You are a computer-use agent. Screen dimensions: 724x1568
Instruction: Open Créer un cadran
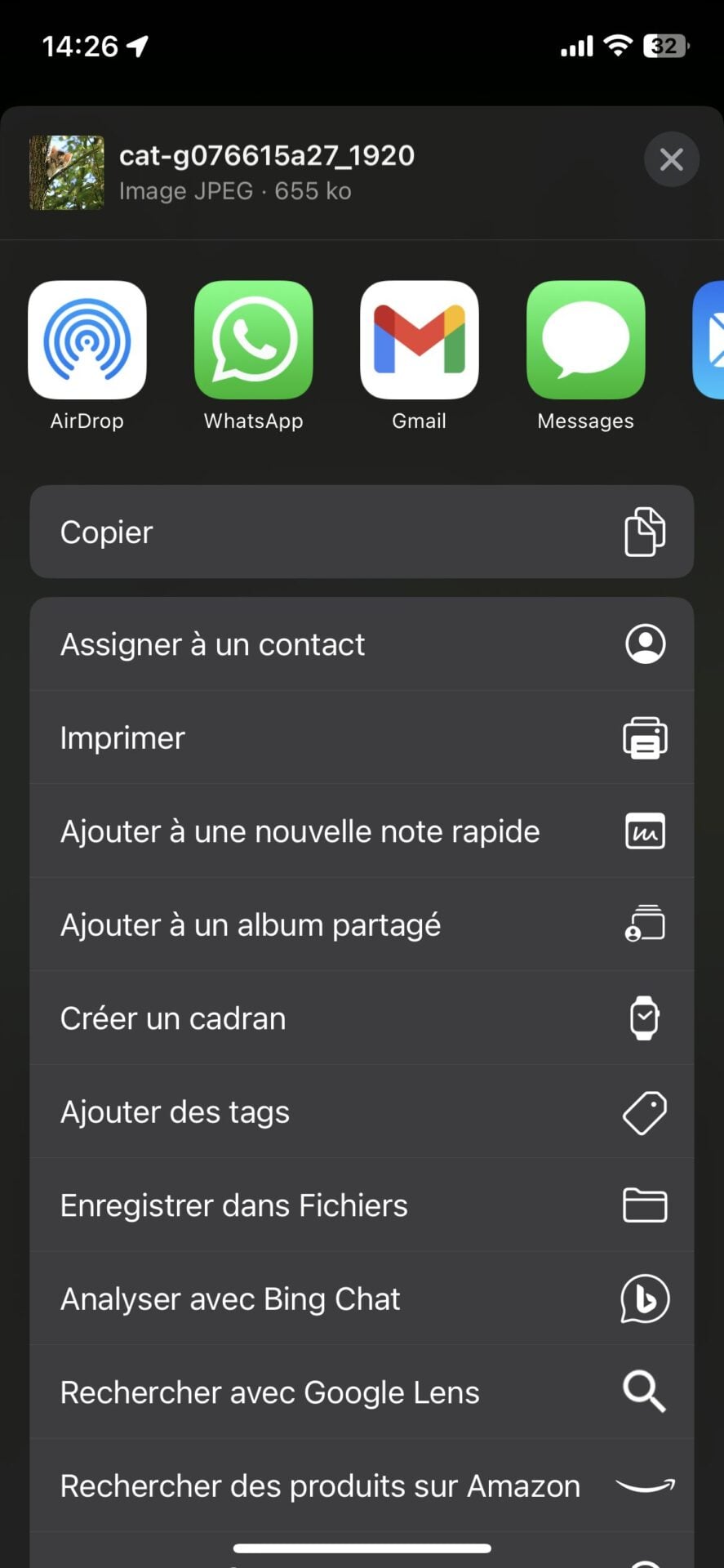coord(362,1018)
